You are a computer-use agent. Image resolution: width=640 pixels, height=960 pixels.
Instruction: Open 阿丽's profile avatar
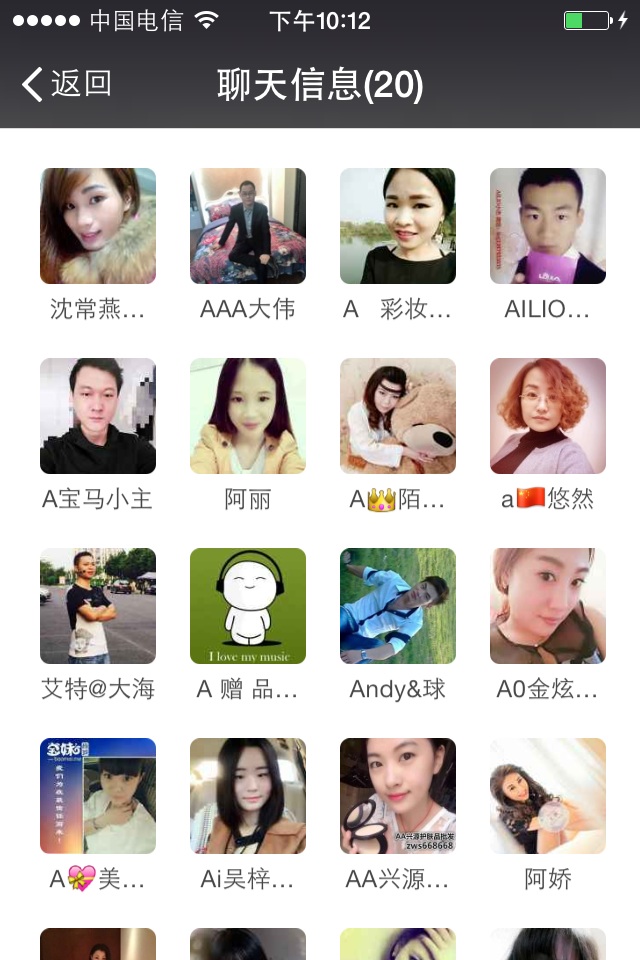click(248, 416)
